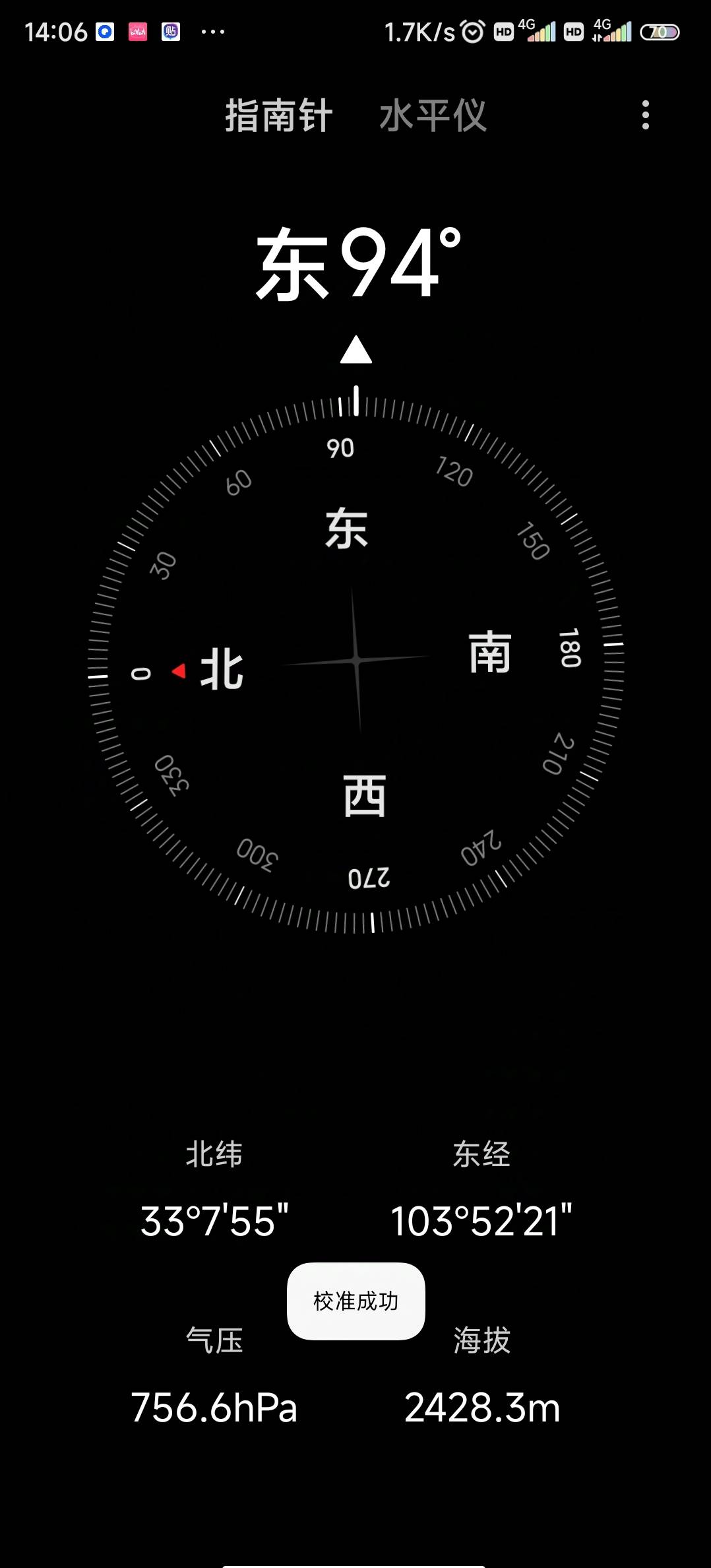
Task: Tap the ellipsis notification overflow icon
Action: [211, 30]
